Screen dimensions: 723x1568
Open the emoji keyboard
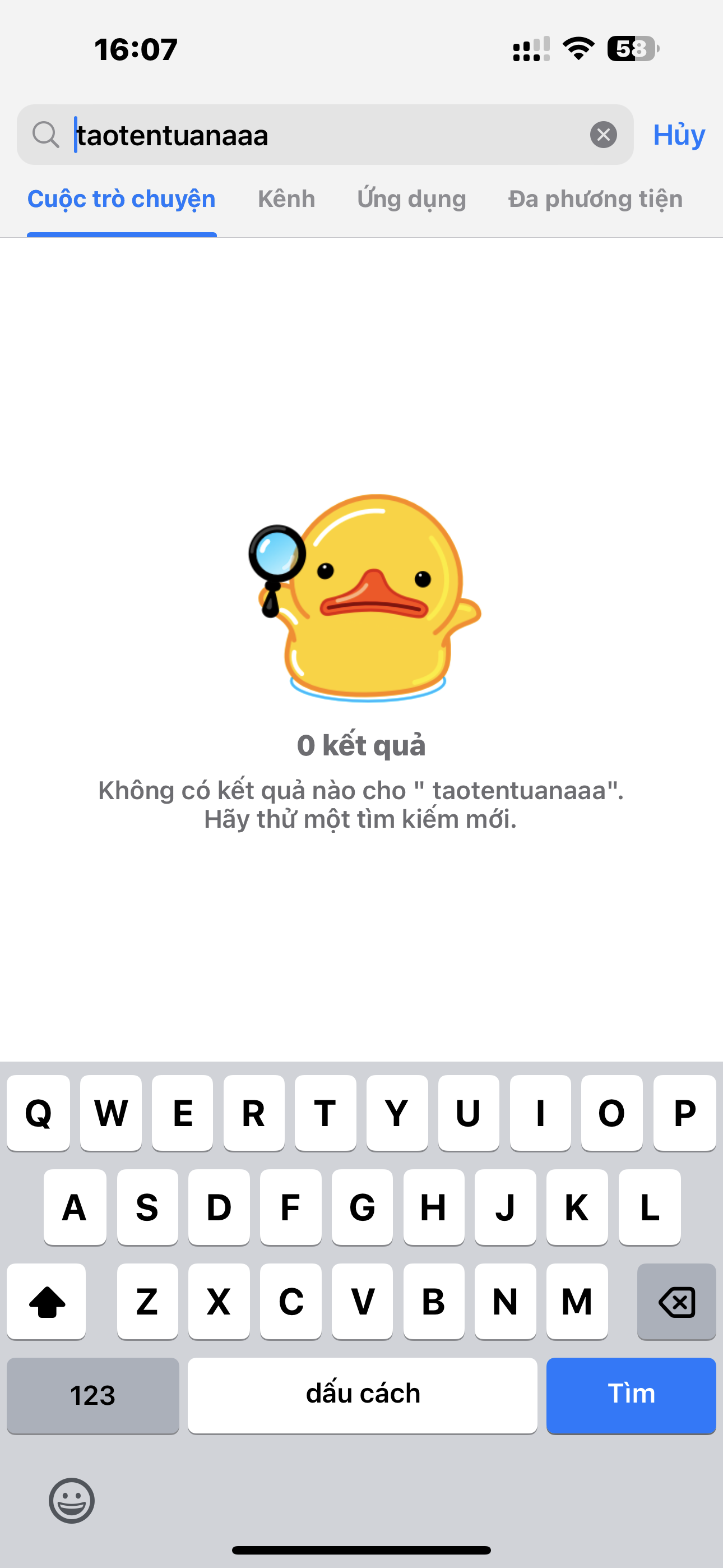[72, 1501]
